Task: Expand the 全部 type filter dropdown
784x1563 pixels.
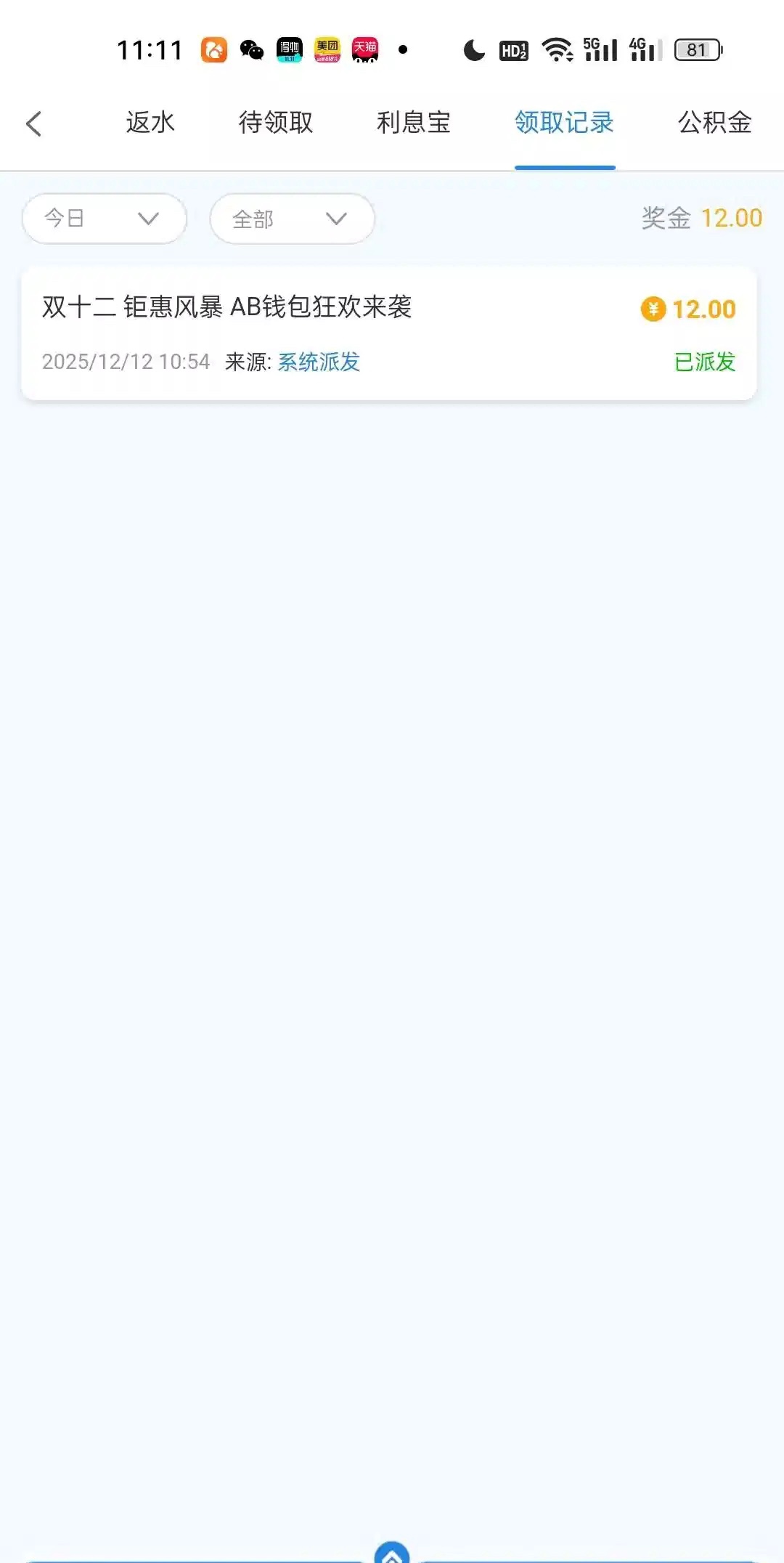Action: [x=292, y=219]
